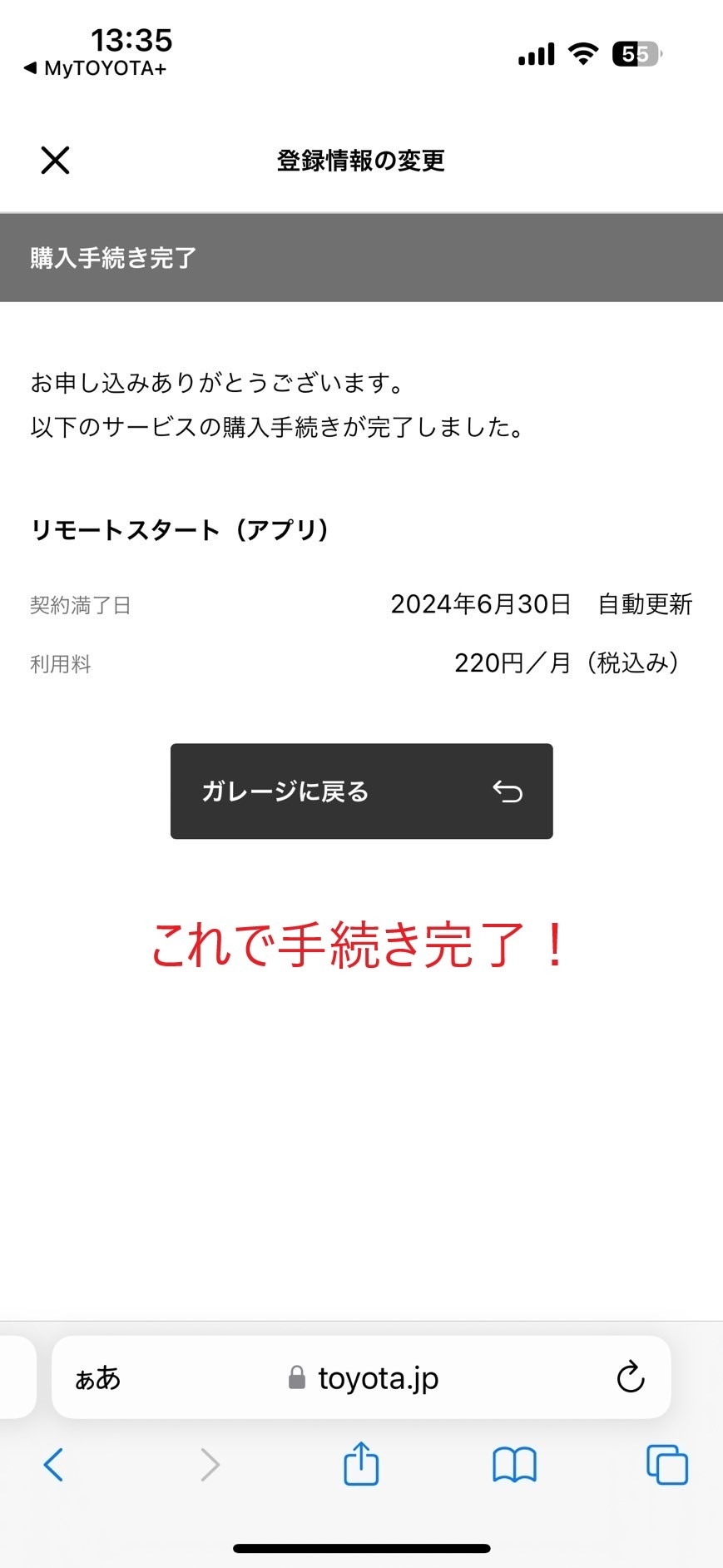Screen dimensions: 723x1568
Task: Reload the toyota.jp page
Action: (x=631, y=1377)
